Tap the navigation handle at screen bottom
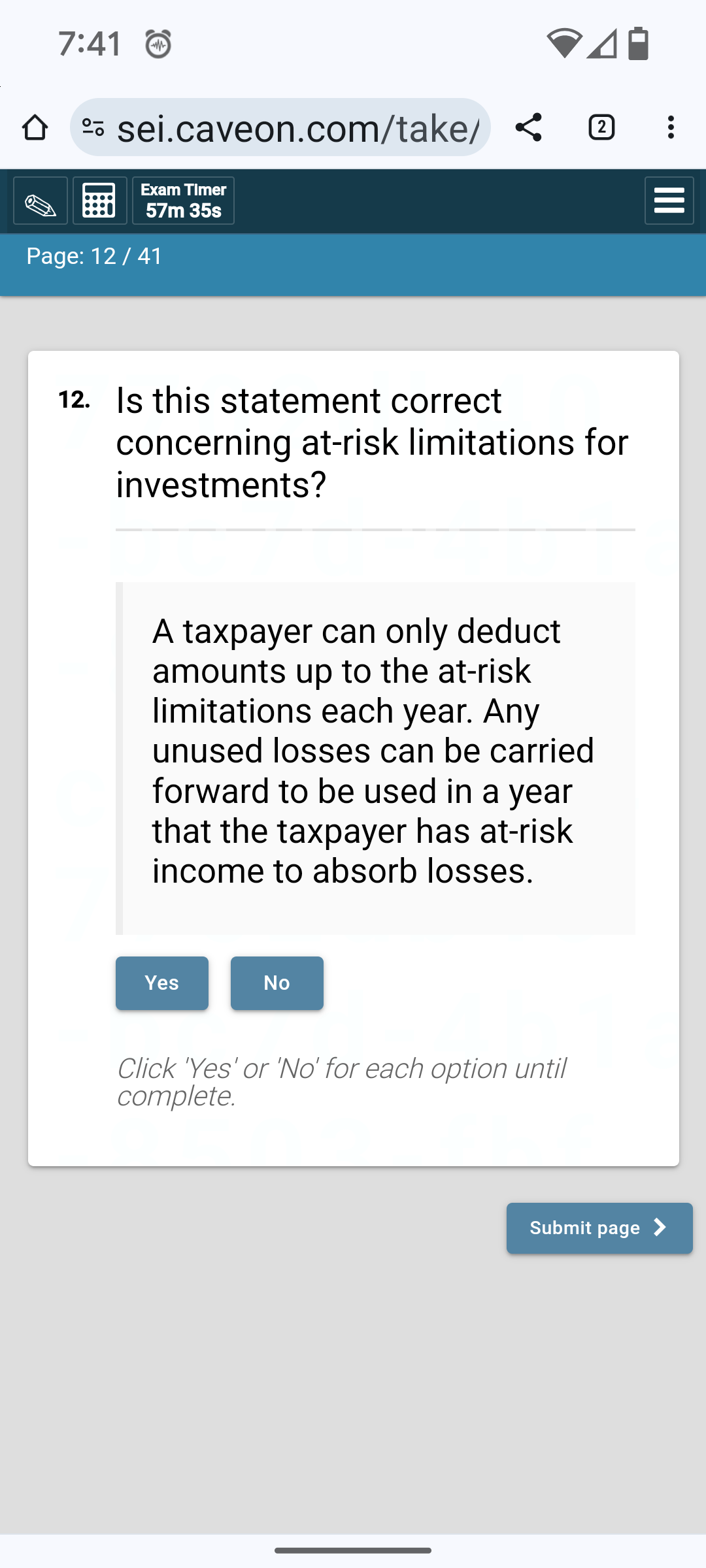Screen dimensions: 706x1568 (x=353, y=1550)
